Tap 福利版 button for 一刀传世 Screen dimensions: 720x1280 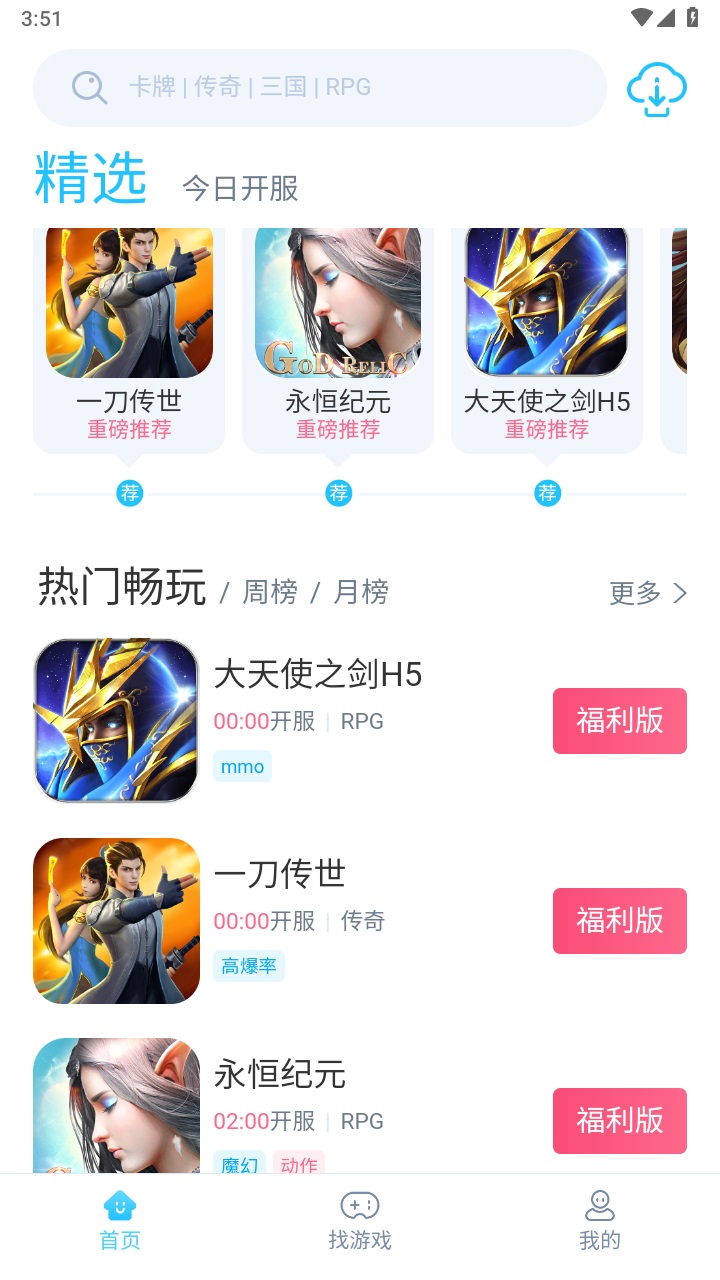pyautogui.click(x=619, y=921)
